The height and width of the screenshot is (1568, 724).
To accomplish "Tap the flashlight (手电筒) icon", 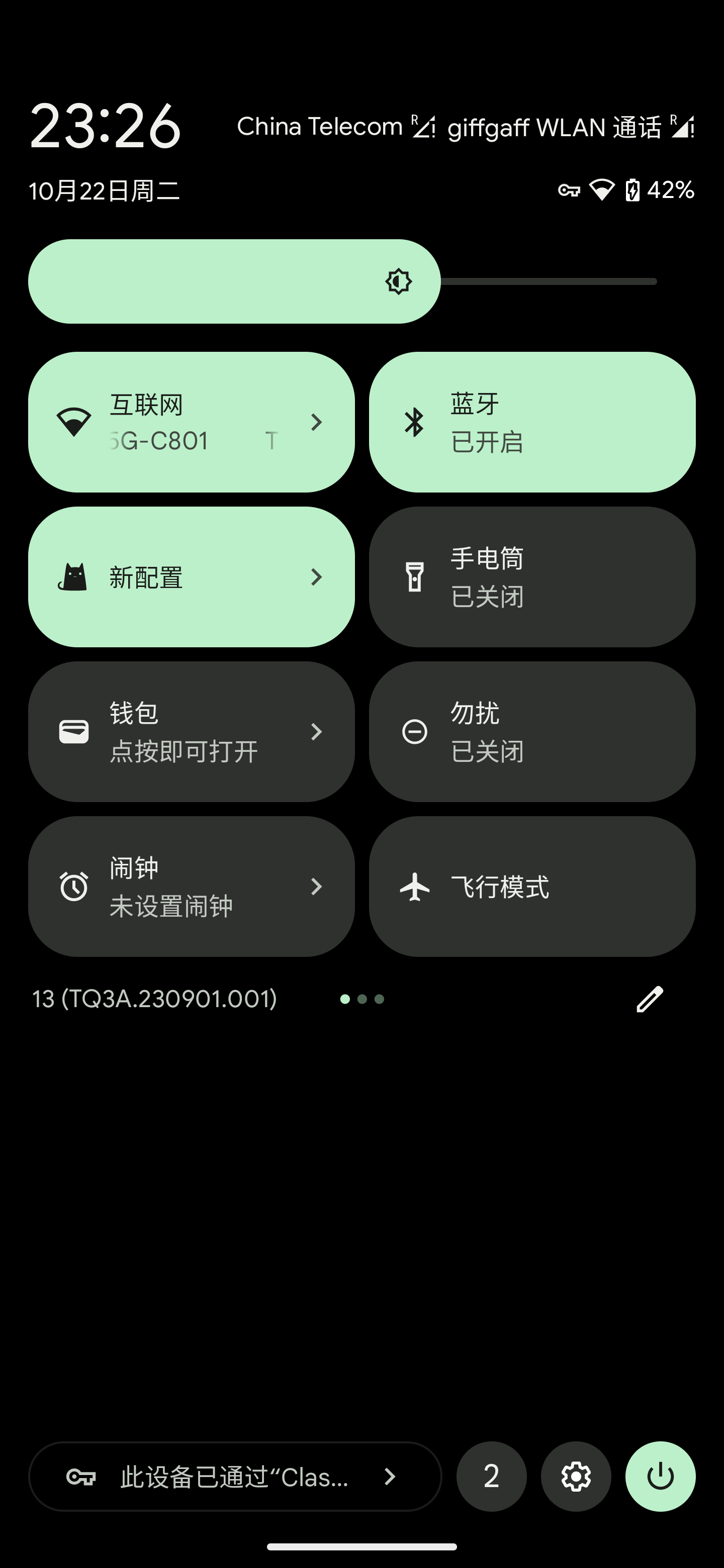I will click(413, 576).
